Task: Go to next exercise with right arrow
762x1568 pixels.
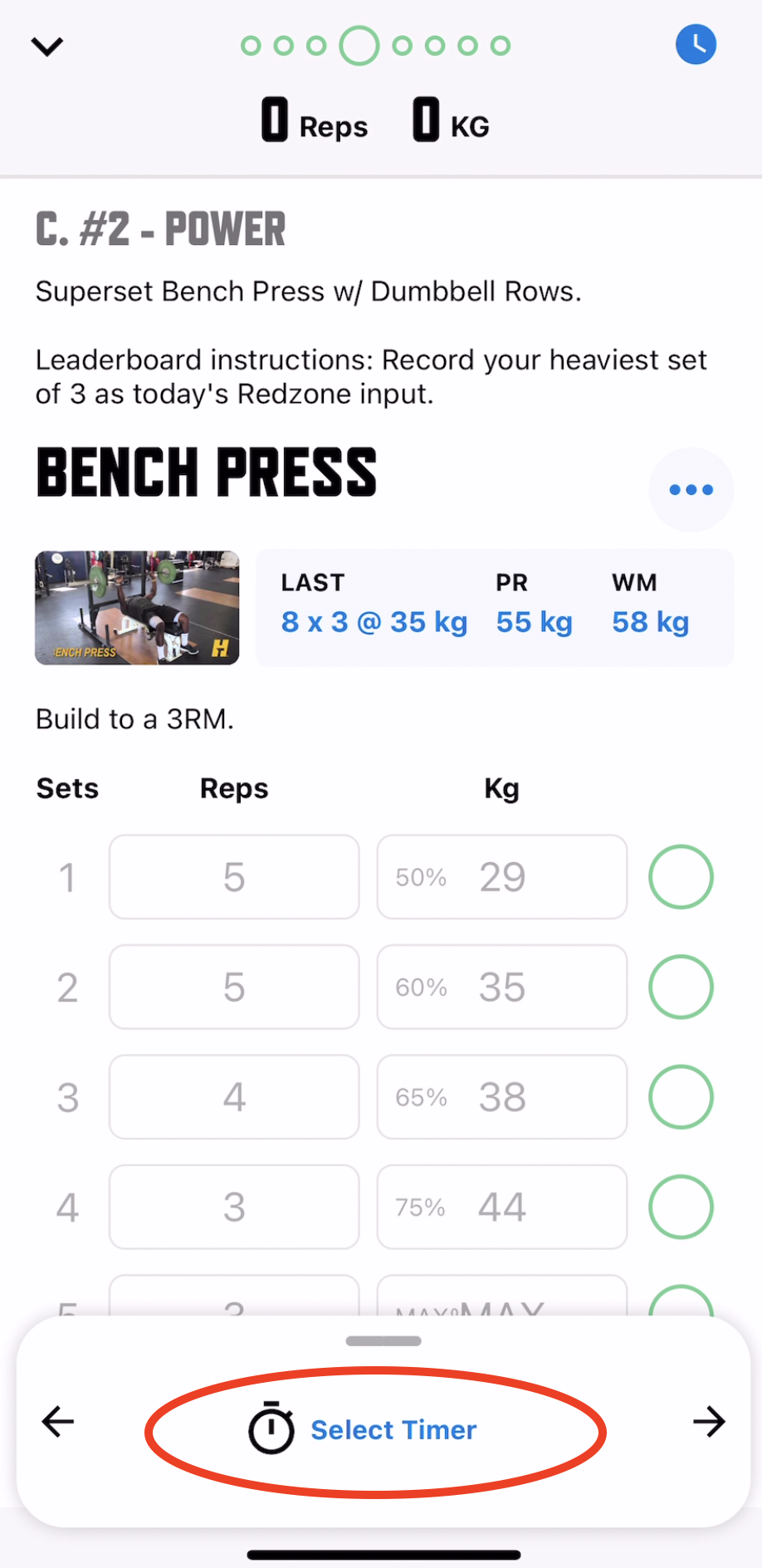Action: pos(709,1422)
